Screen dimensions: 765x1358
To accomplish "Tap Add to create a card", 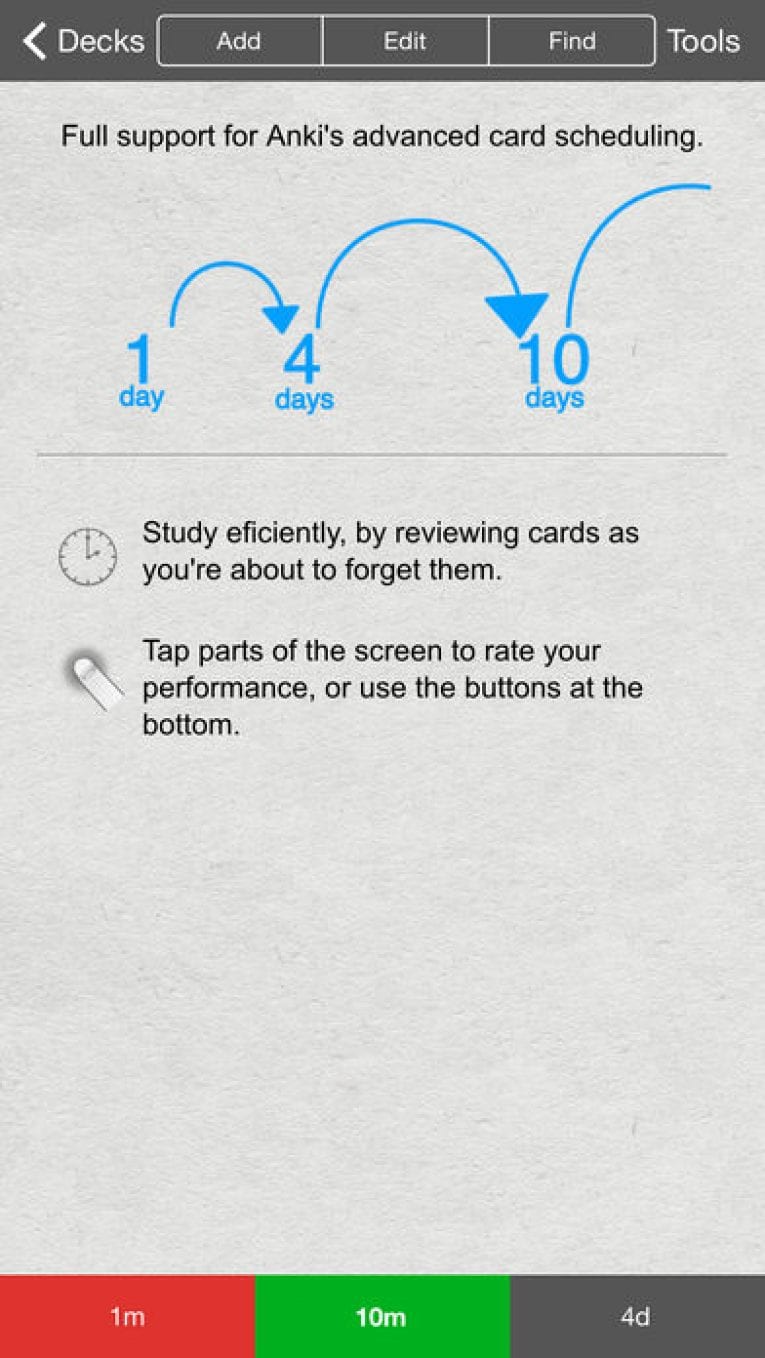I will click(x=239, y=41).
